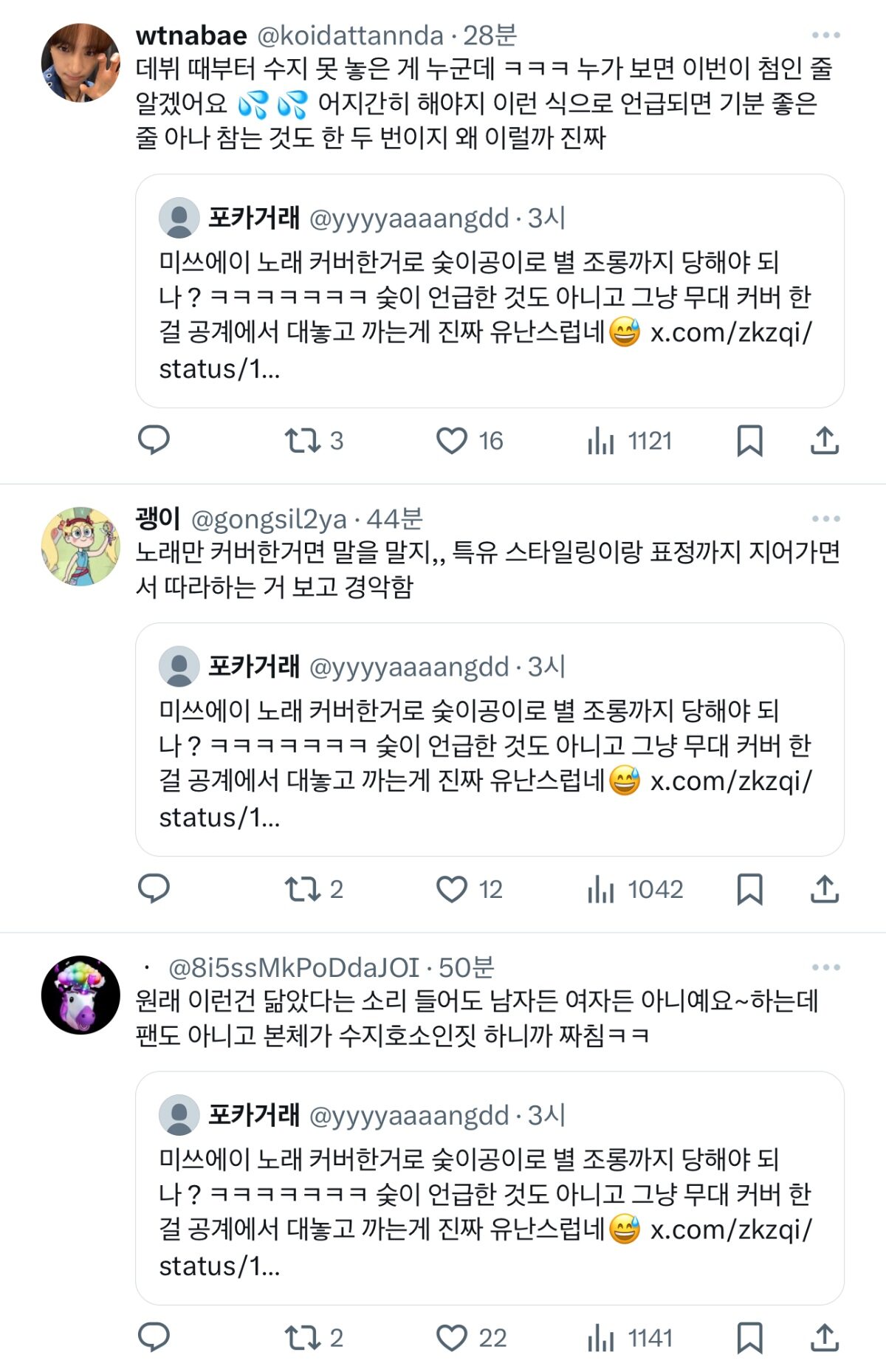
Task: Reply to @8i5ssMkPoDdaJOI's tweet
Action: pos(154,1337)
